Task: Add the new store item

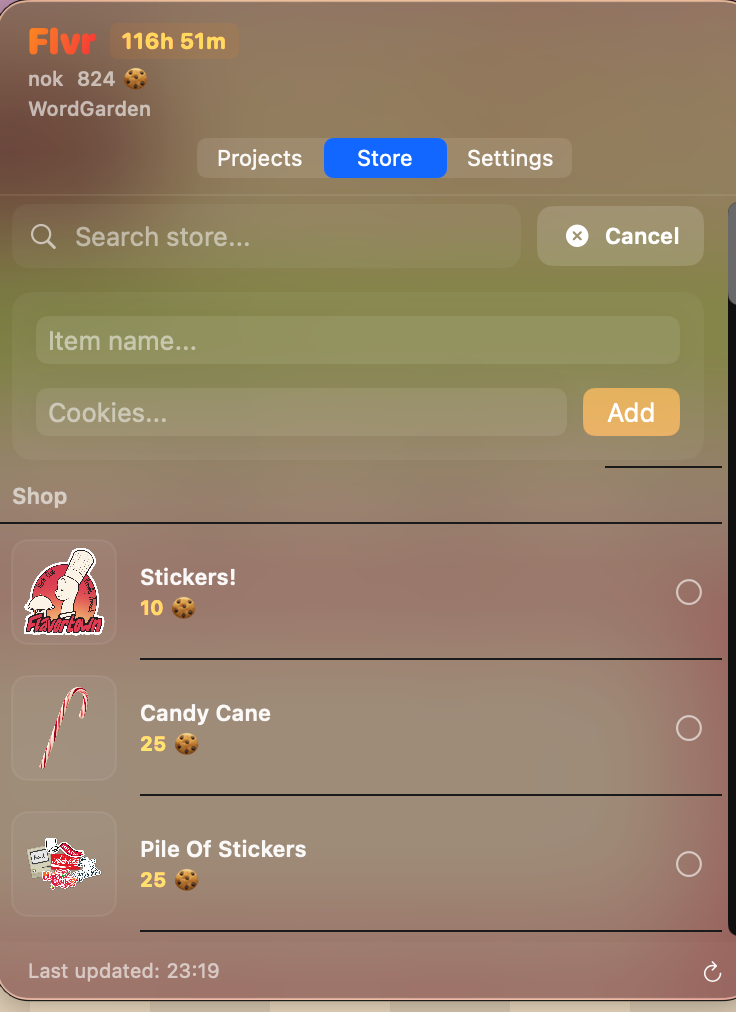Action: click(631, 412)
